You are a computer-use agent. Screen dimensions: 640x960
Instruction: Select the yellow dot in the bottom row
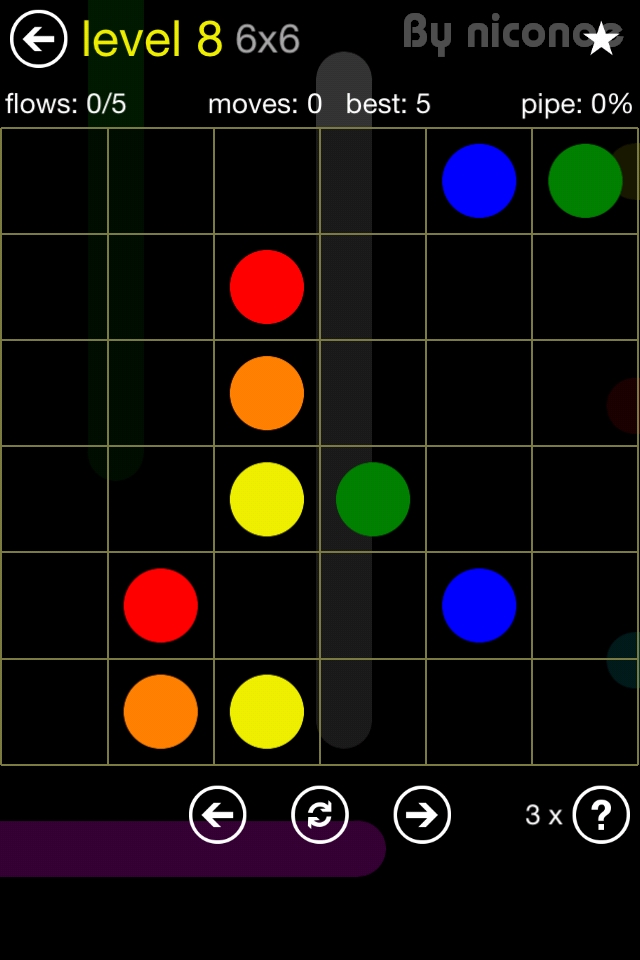click(267, 711)
